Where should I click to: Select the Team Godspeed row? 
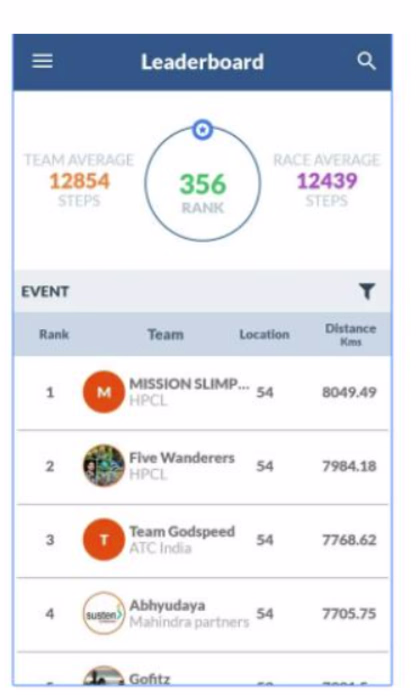pos(203,541)
